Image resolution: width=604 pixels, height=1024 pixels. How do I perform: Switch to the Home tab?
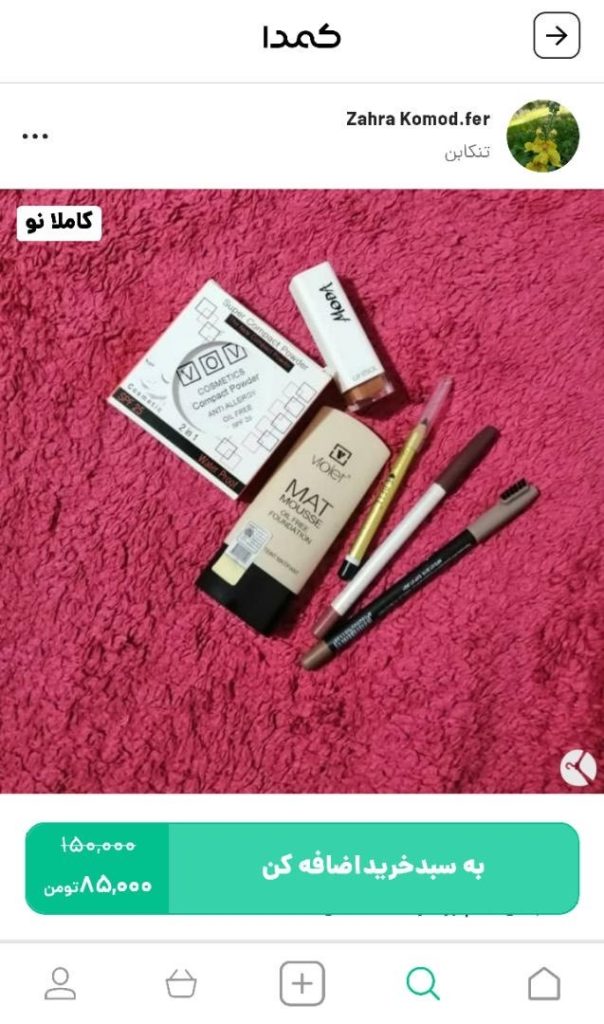point(543,984)
